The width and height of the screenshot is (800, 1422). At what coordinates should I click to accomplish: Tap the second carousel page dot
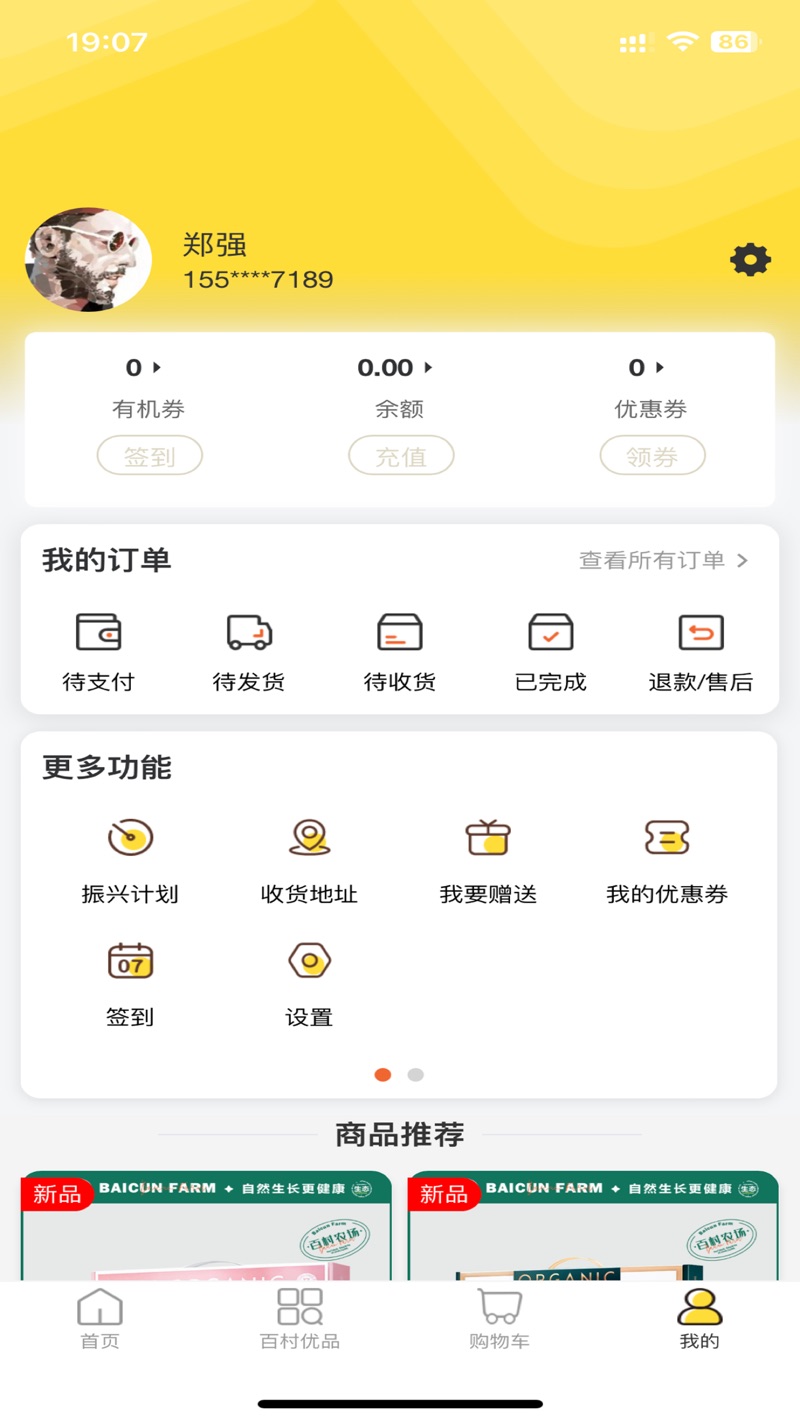[x=415, y=1074]
